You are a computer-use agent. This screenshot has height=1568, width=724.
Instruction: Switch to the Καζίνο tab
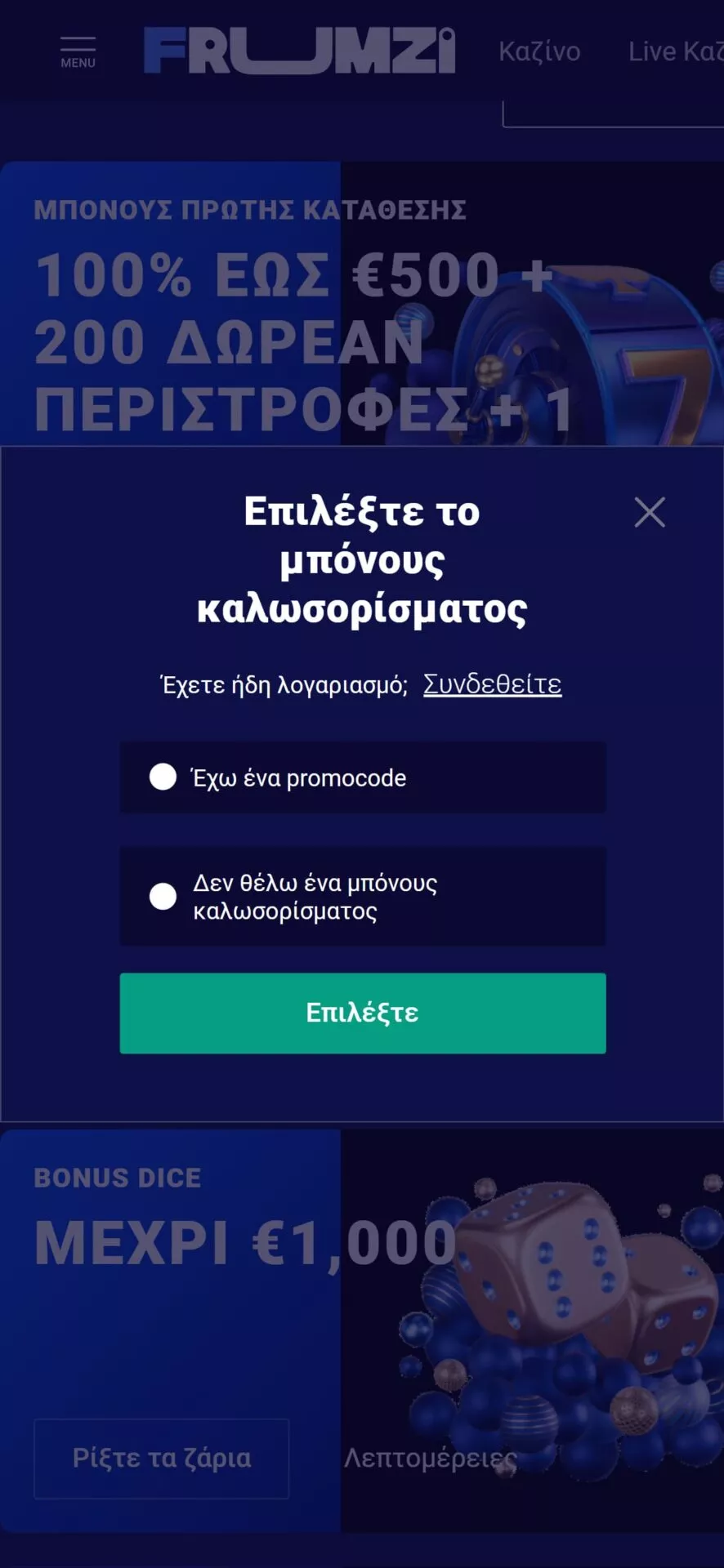click(x=539, y=51)
